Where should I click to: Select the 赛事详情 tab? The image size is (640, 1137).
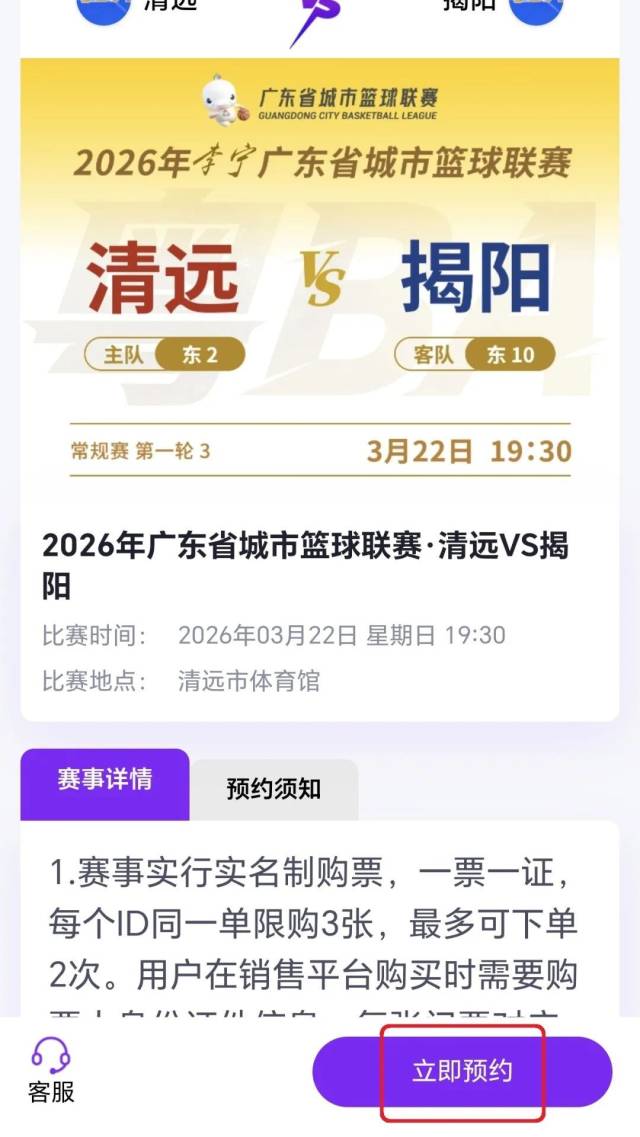pyautogui.click(x=105, y=781)
